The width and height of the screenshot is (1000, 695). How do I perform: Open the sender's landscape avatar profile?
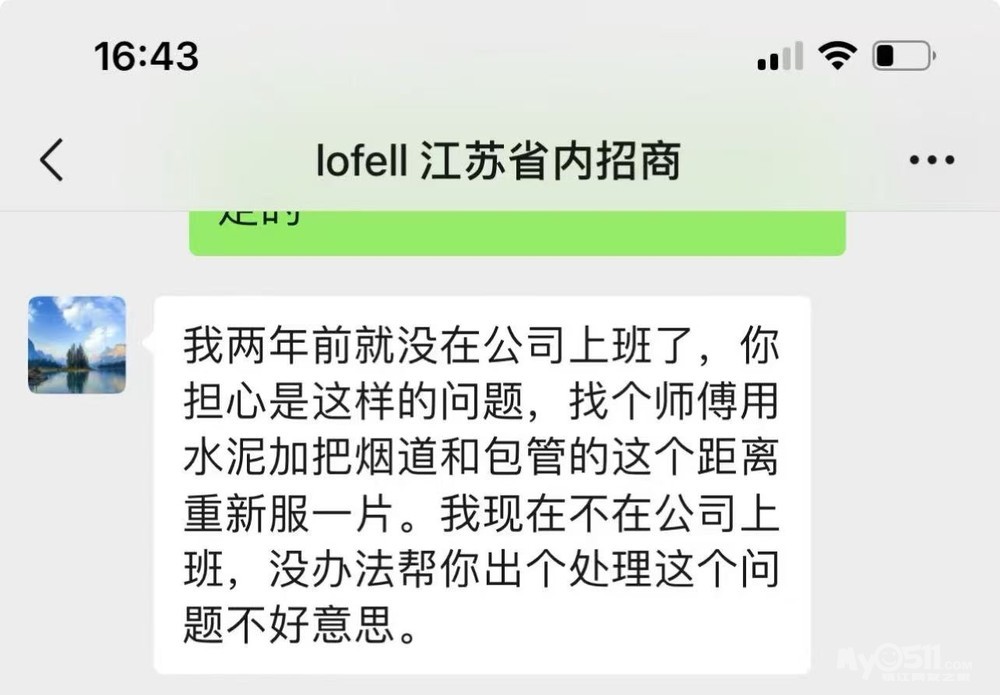pos(77,345)
